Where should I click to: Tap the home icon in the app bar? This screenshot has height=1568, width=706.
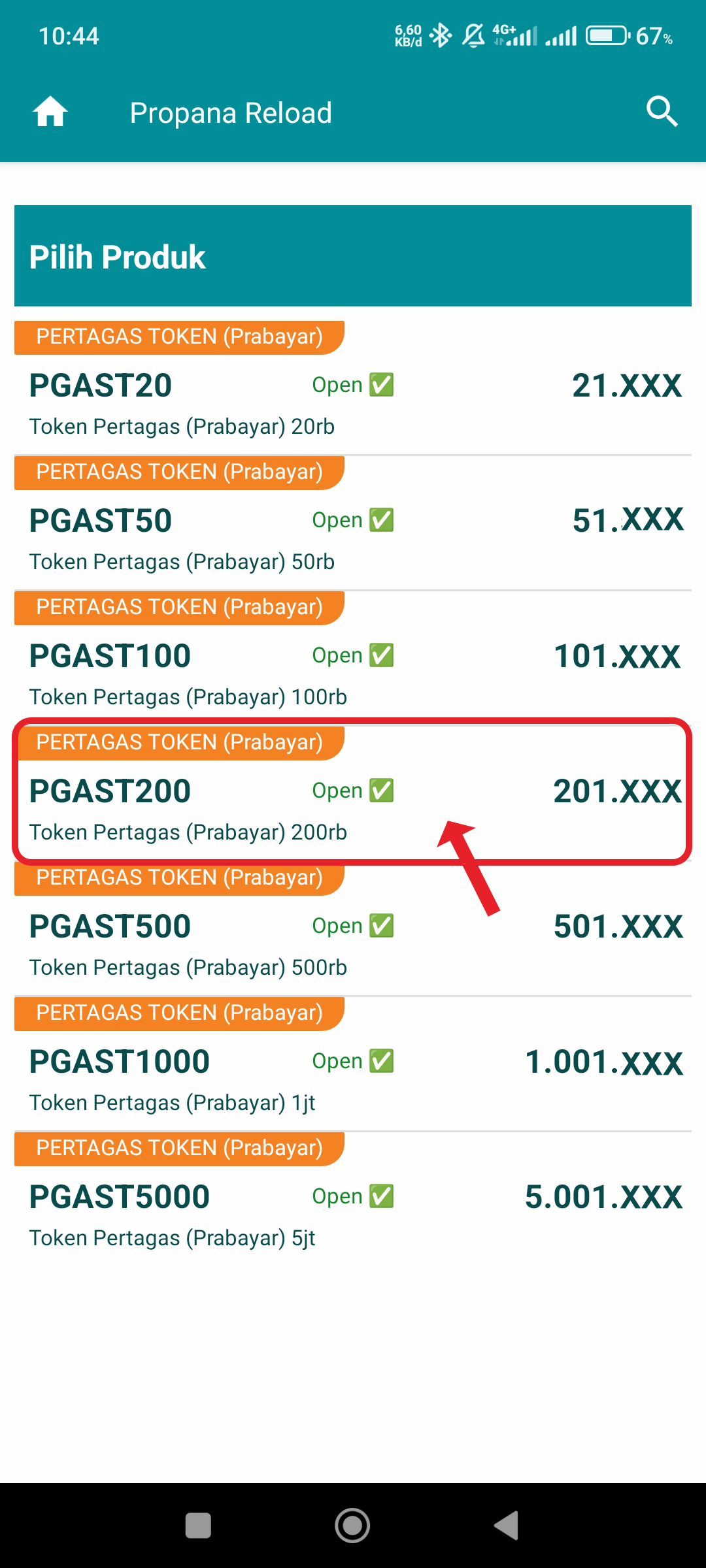(x=50, y=112)
